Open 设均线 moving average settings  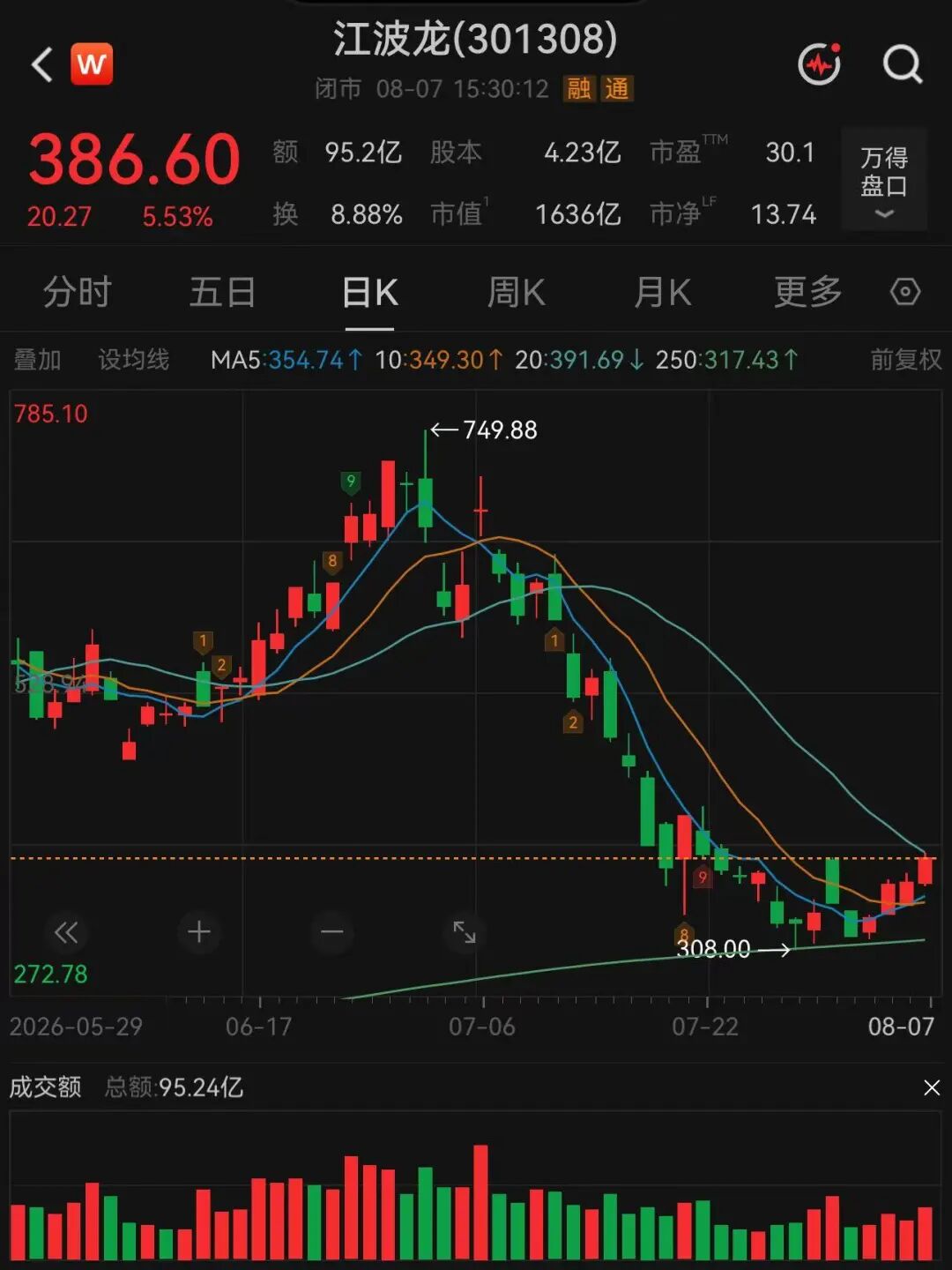click(x=133, y=360)
